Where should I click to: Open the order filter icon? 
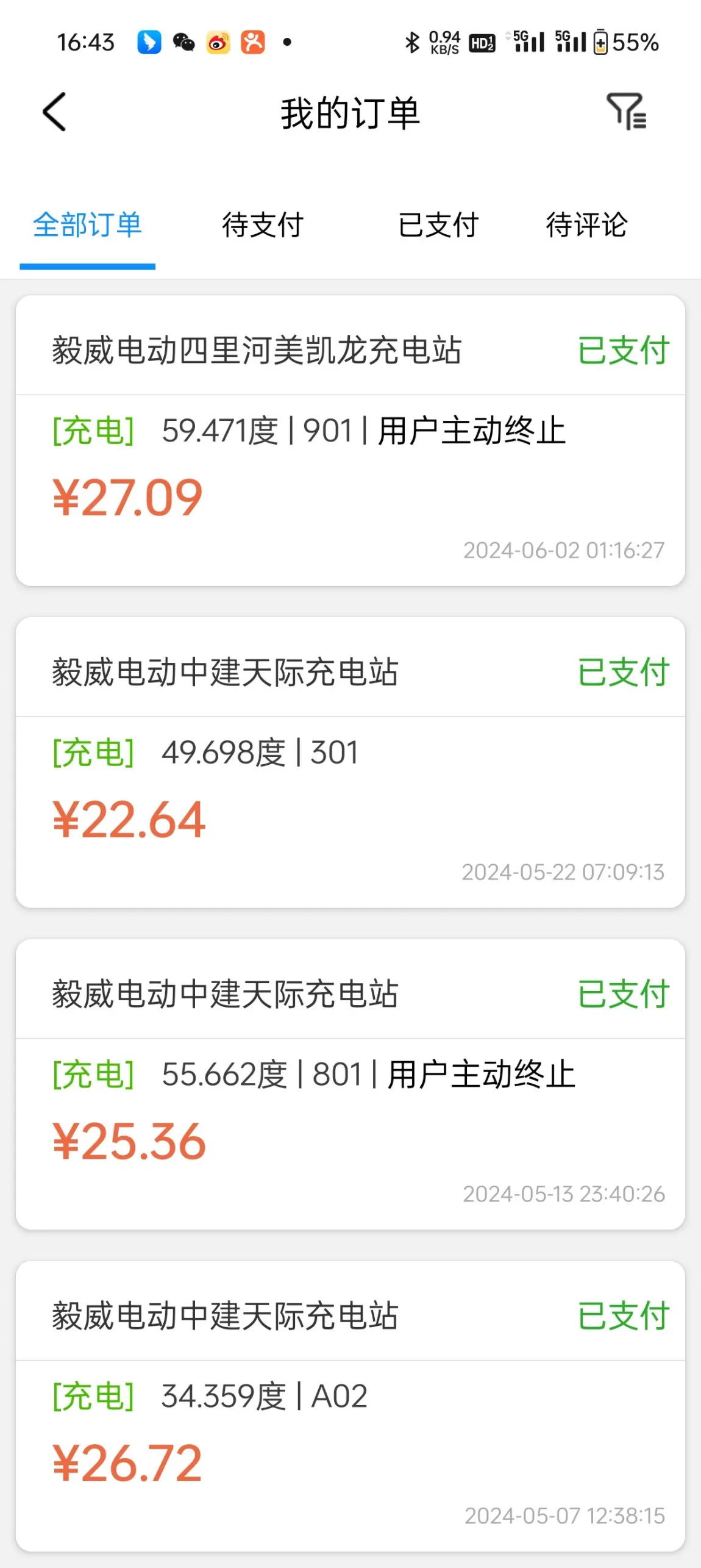click(x=626, y=112)
